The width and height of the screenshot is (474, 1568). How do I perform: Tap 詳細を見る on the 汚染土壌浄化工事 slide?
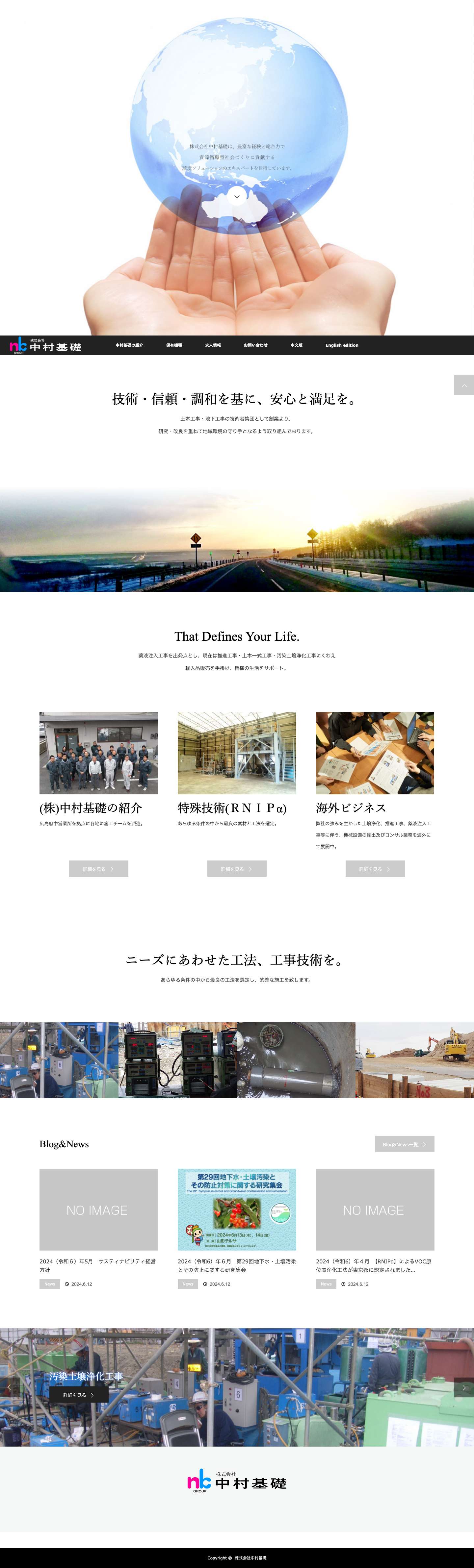[79, 1395]
